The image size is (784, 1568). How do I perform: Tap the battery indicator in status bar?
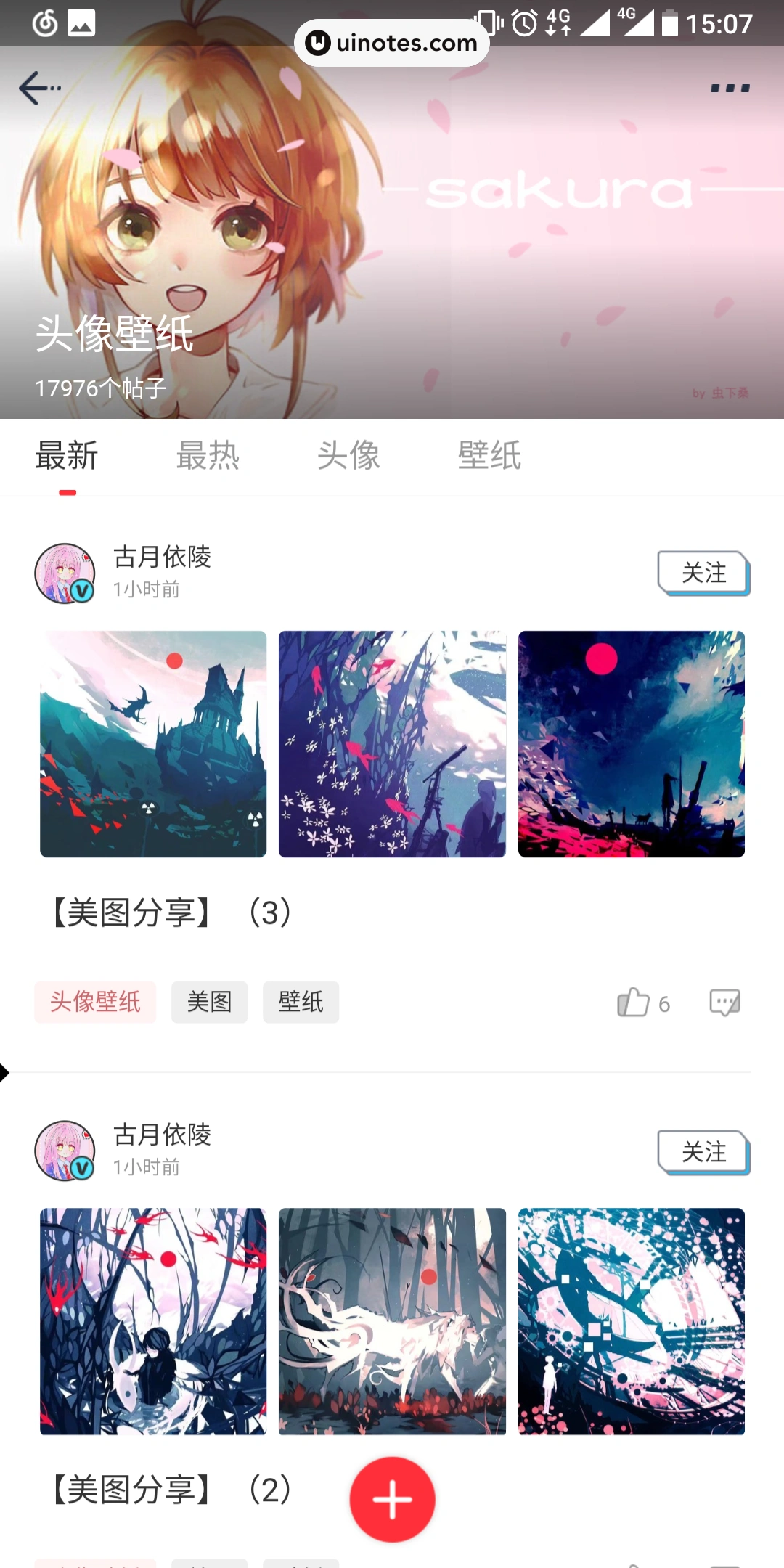669,22
